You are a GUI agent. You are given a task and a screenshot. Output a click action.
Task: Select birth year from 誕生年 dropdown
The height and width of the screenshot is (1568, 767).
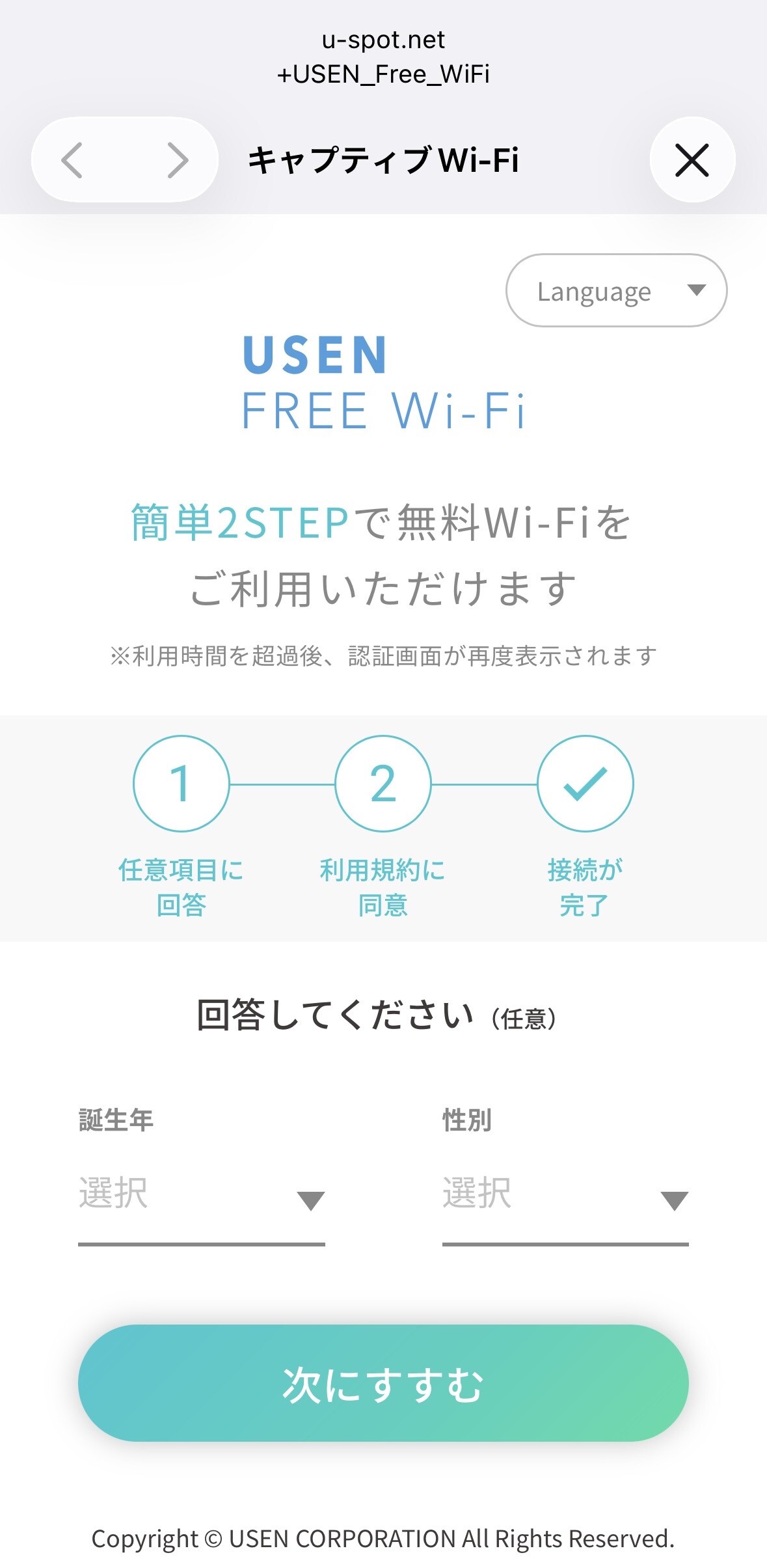[201, 1195]
